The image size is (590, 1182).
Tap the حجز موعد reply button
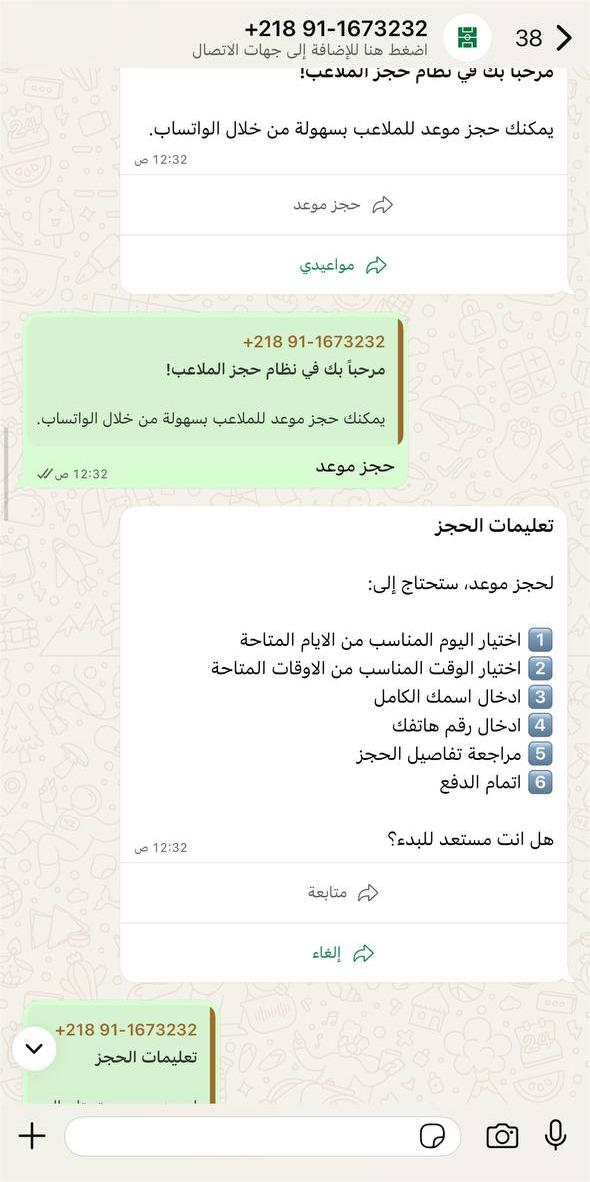tap(344, 205)
